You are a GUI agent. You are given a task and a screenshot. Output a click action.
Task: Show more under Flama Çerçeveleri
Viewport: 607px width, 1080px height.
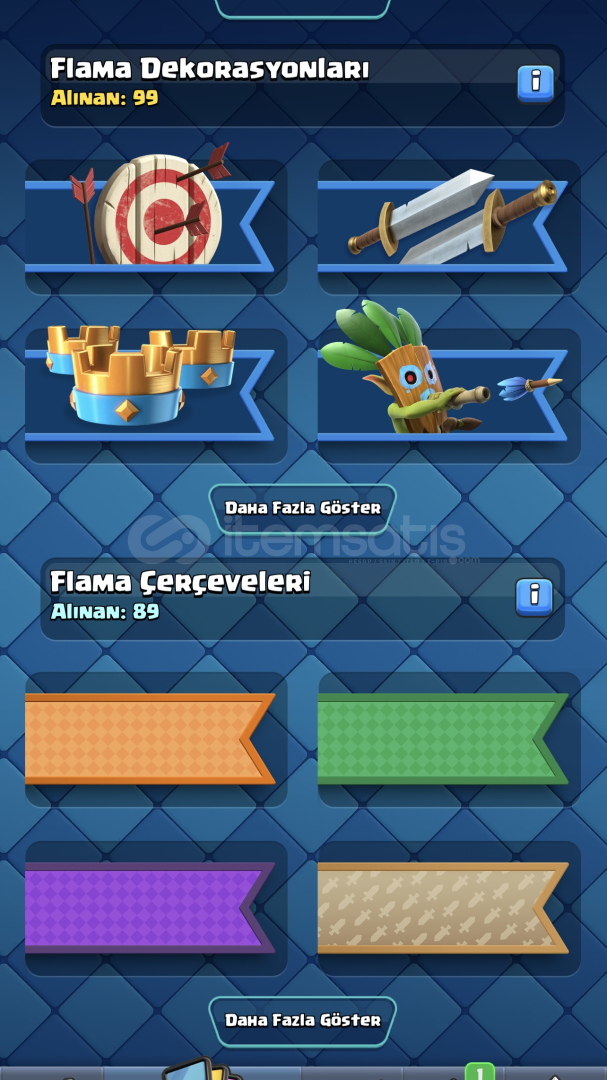[x=302, y=1021]
